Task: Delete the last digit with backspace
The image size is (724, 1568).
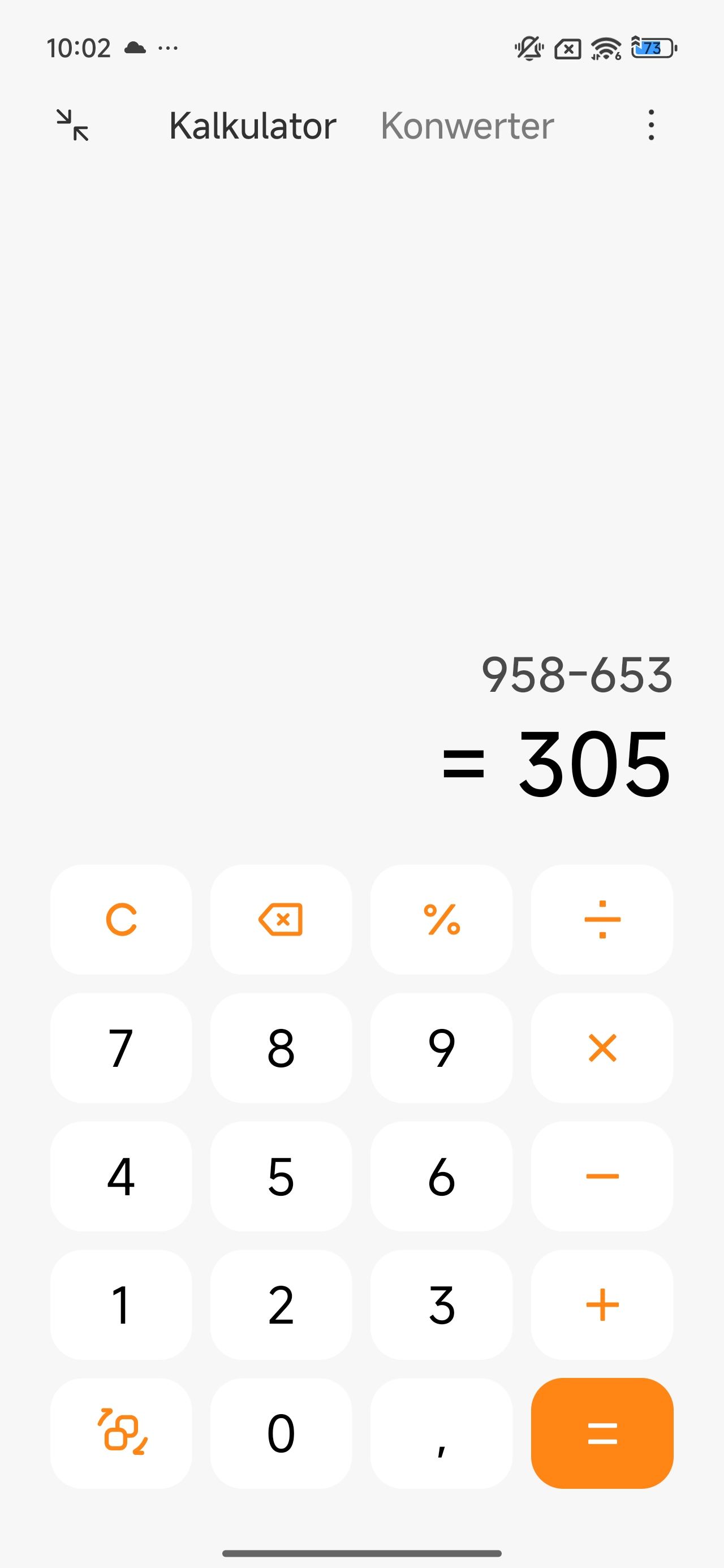Action: point(281,919)
